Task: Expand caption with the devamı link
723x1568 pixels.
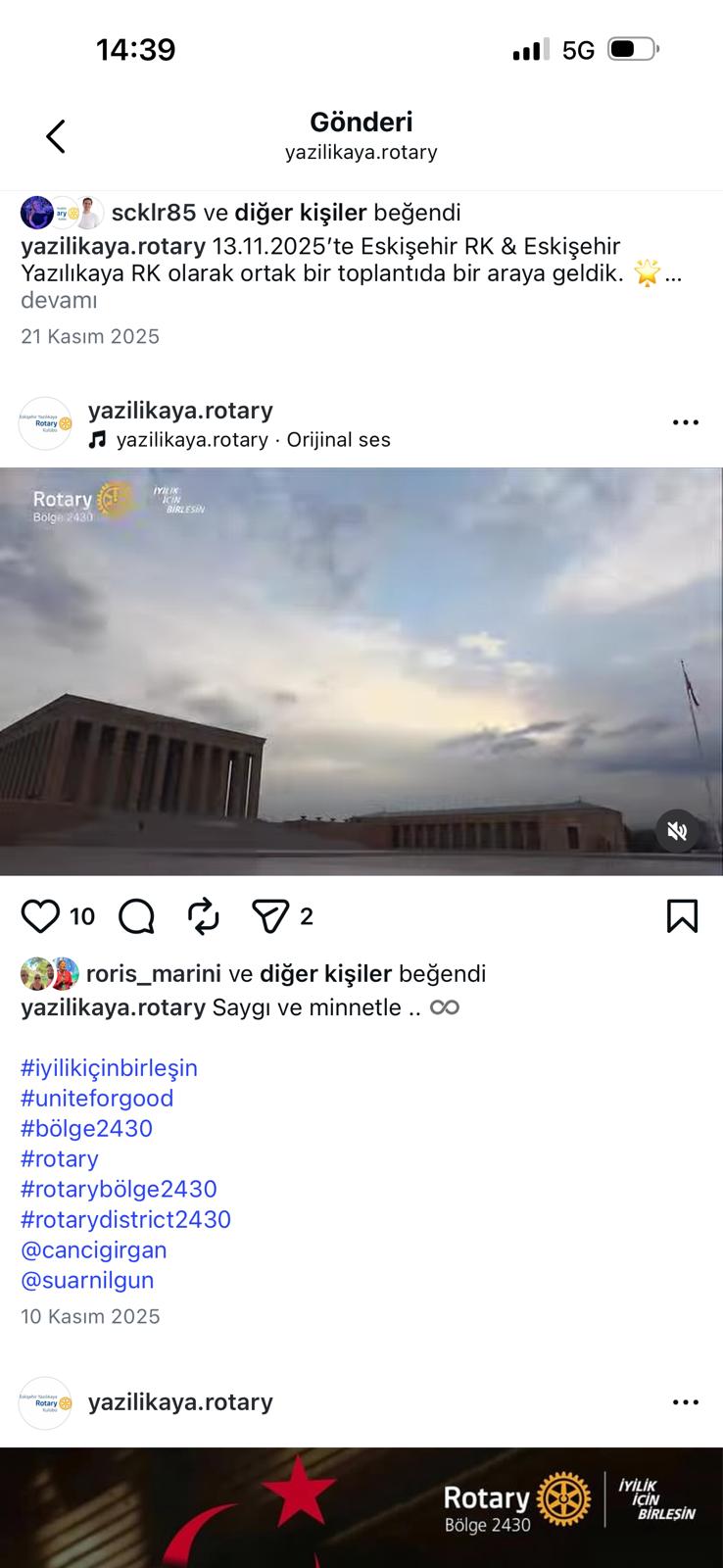Action: pos(59,301)
